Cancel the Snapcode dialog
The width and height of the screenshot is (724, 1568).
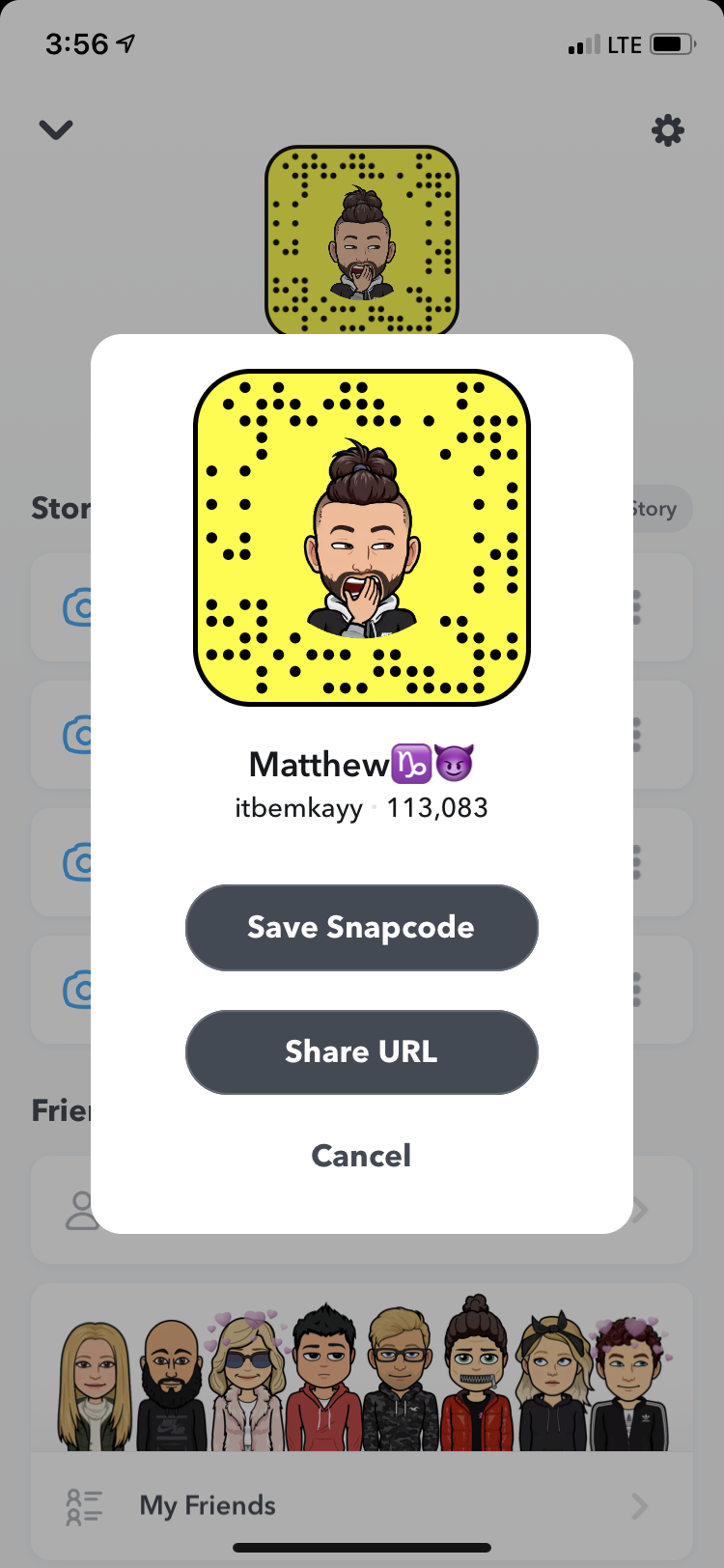pyautogui.click(x=361, y=1156)
